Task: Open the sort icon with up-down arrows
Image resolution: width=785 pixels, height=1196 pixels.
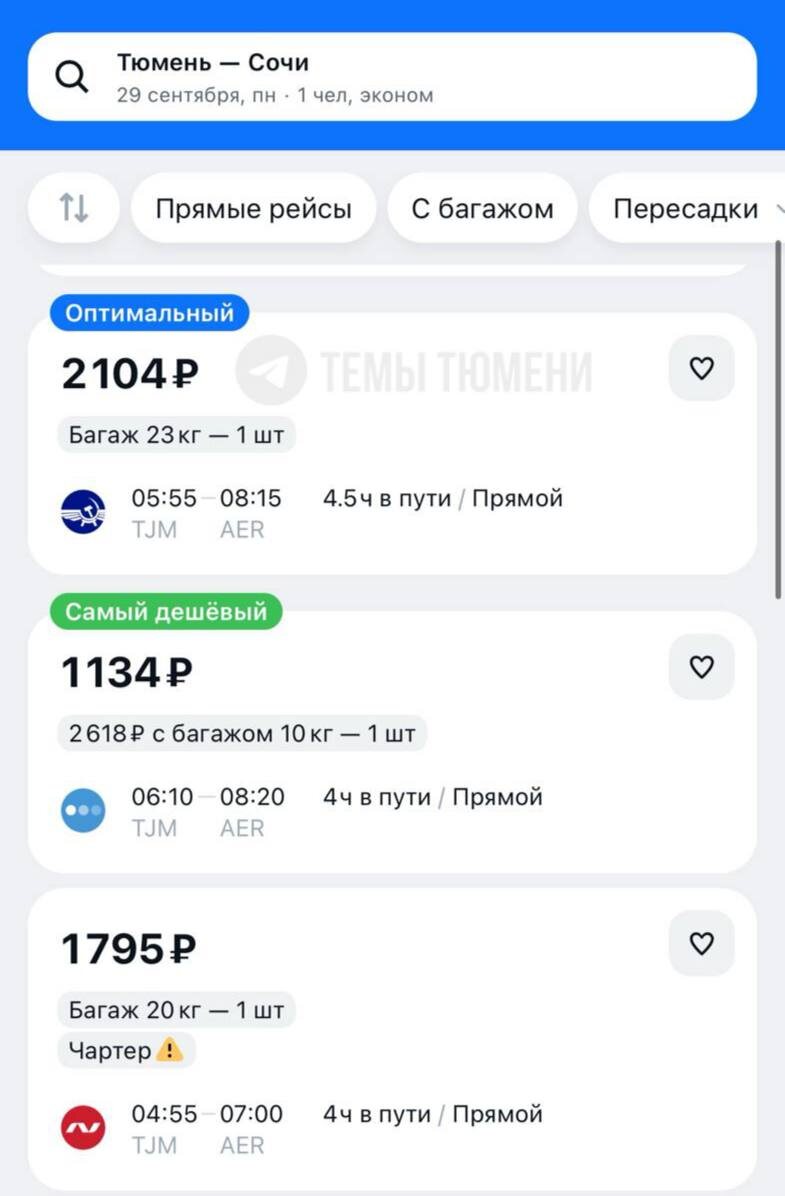Action: pyautogui.click(x=72, y=207)
